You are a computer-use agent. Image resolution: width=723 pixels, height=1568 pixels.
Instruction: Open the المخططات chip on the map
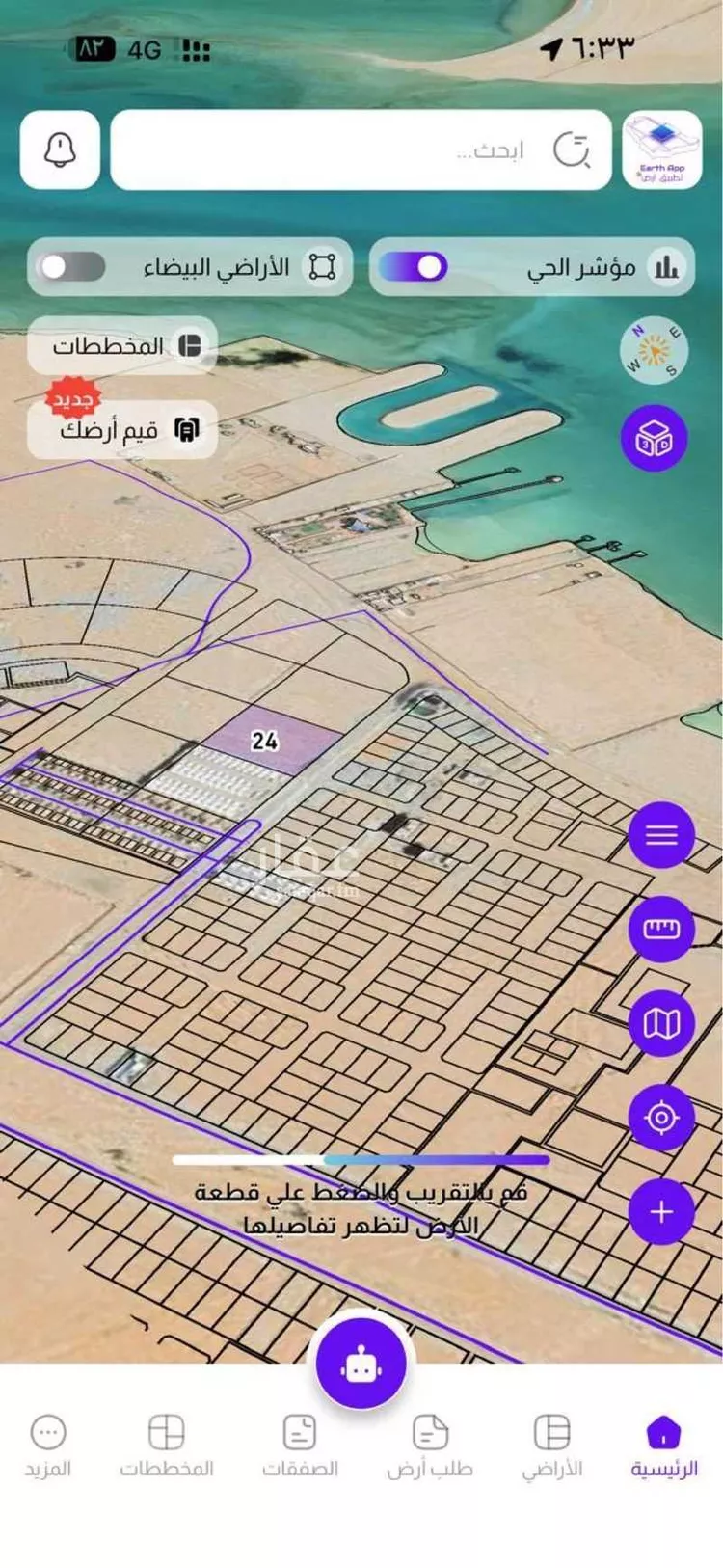(122, 345)
